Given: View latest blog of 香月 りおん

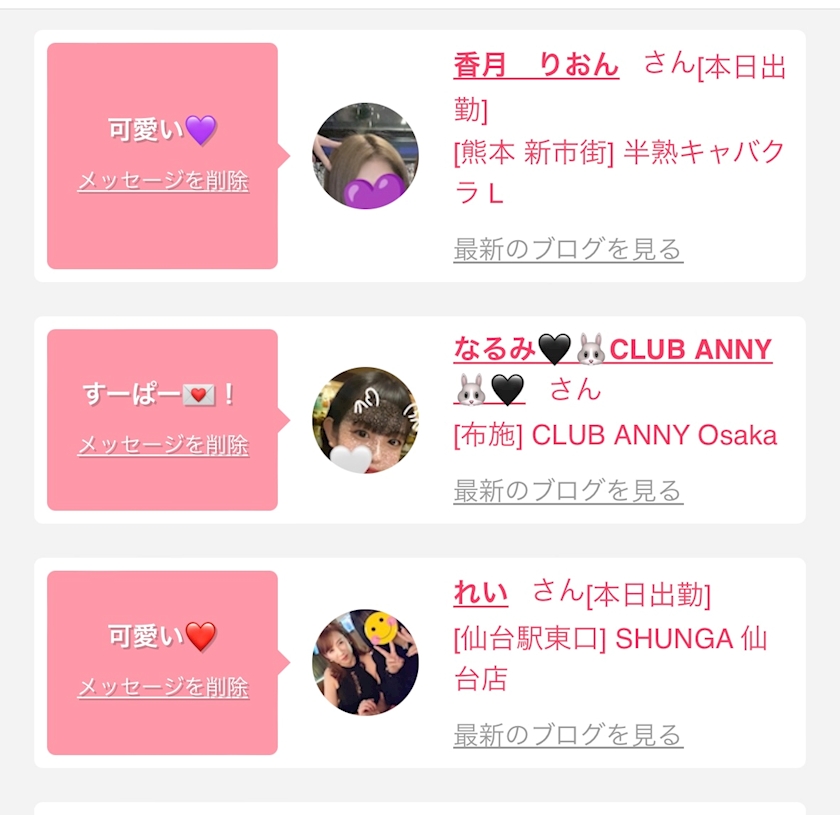Looking at the screenshot, I should [568, 249].
